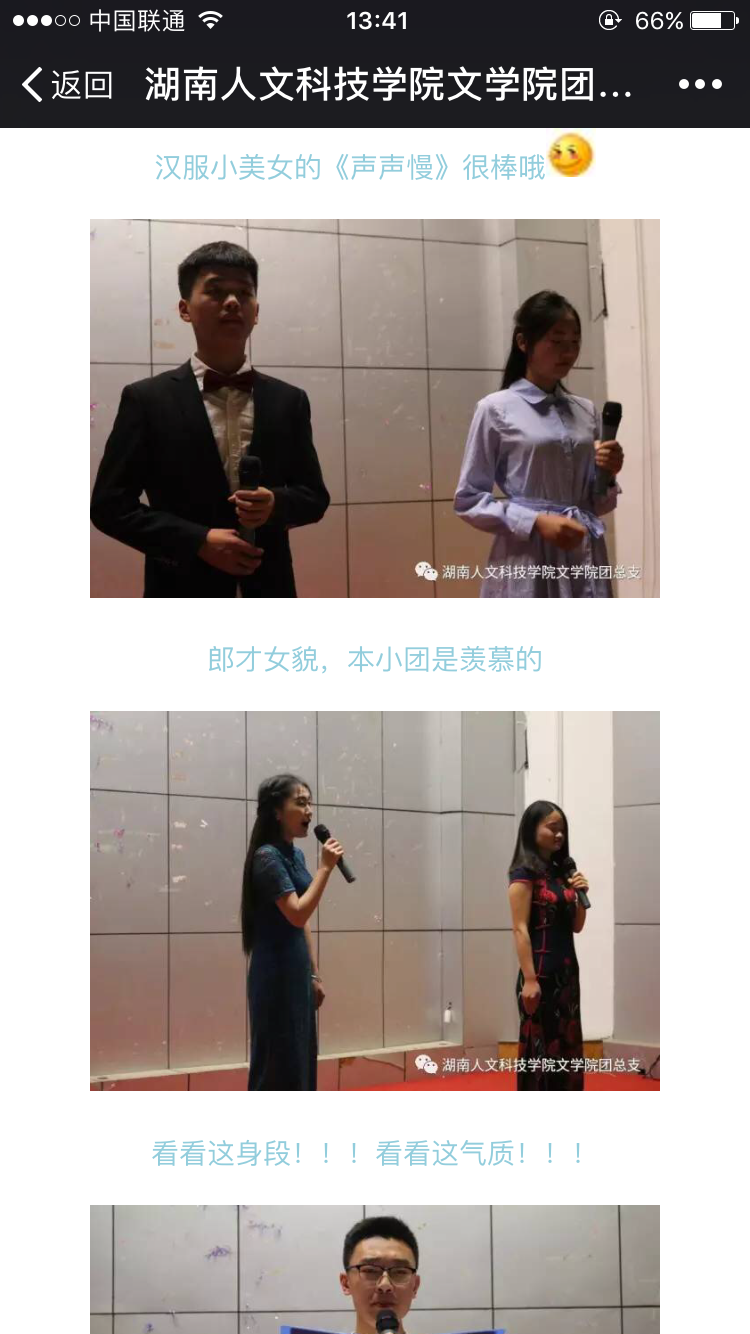Open the photo of the boy in the suit
The height and width of the screenshot is (1334, 750).
point(374,408)
